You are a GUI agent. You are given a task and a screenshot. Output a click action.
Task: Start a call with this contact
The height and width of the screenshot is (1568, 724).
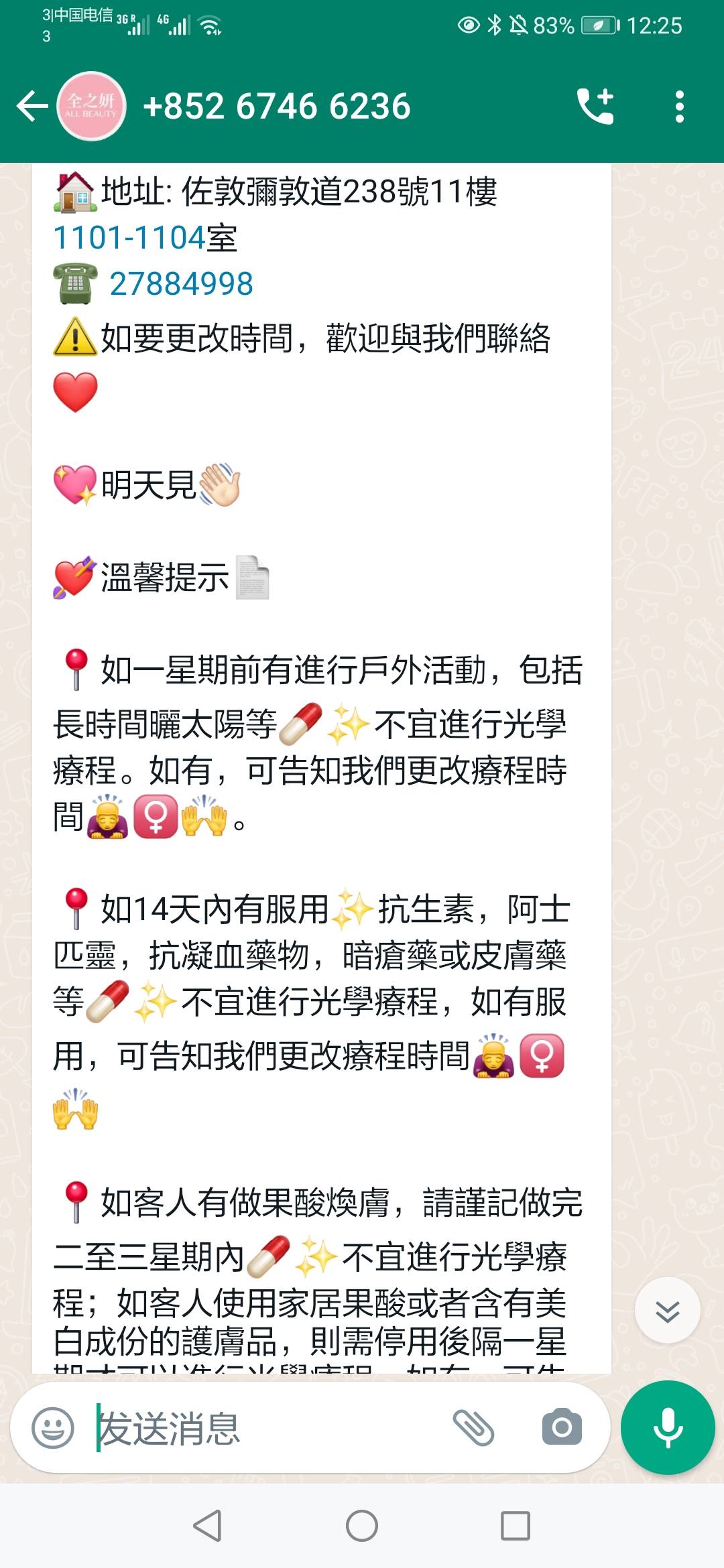click(x=595, y=107)
